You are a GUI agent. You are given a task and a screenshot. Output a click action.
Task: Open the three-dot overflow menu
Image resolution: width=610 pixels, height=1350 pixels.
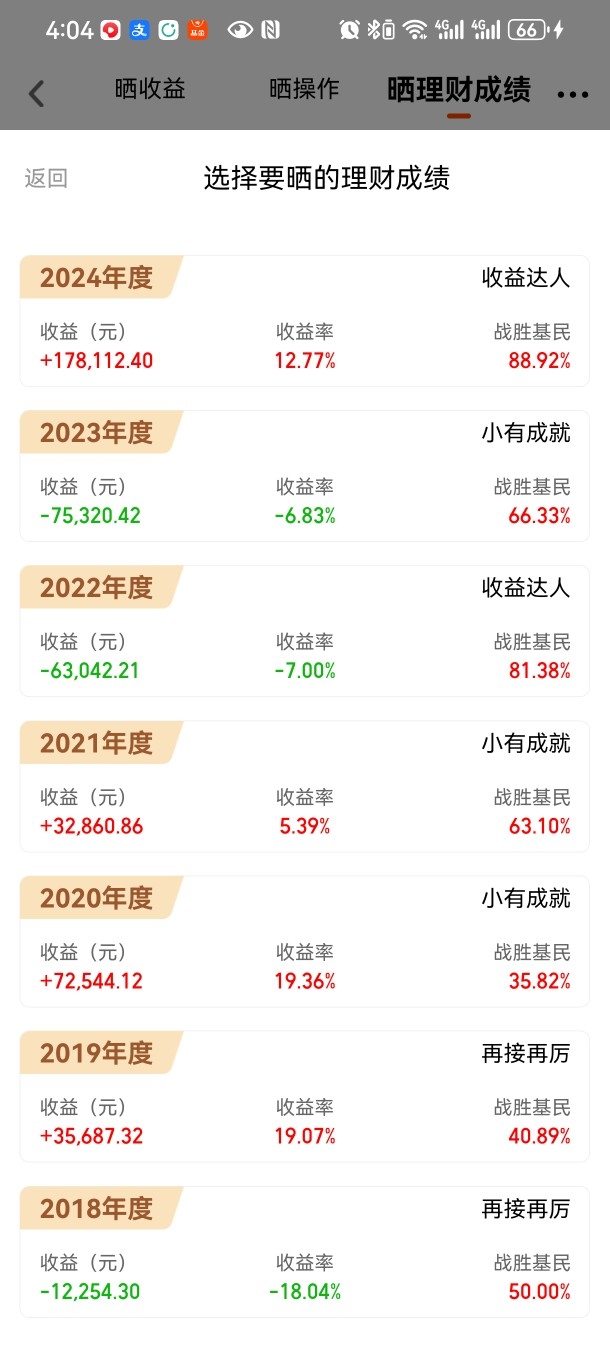(572, 95)
